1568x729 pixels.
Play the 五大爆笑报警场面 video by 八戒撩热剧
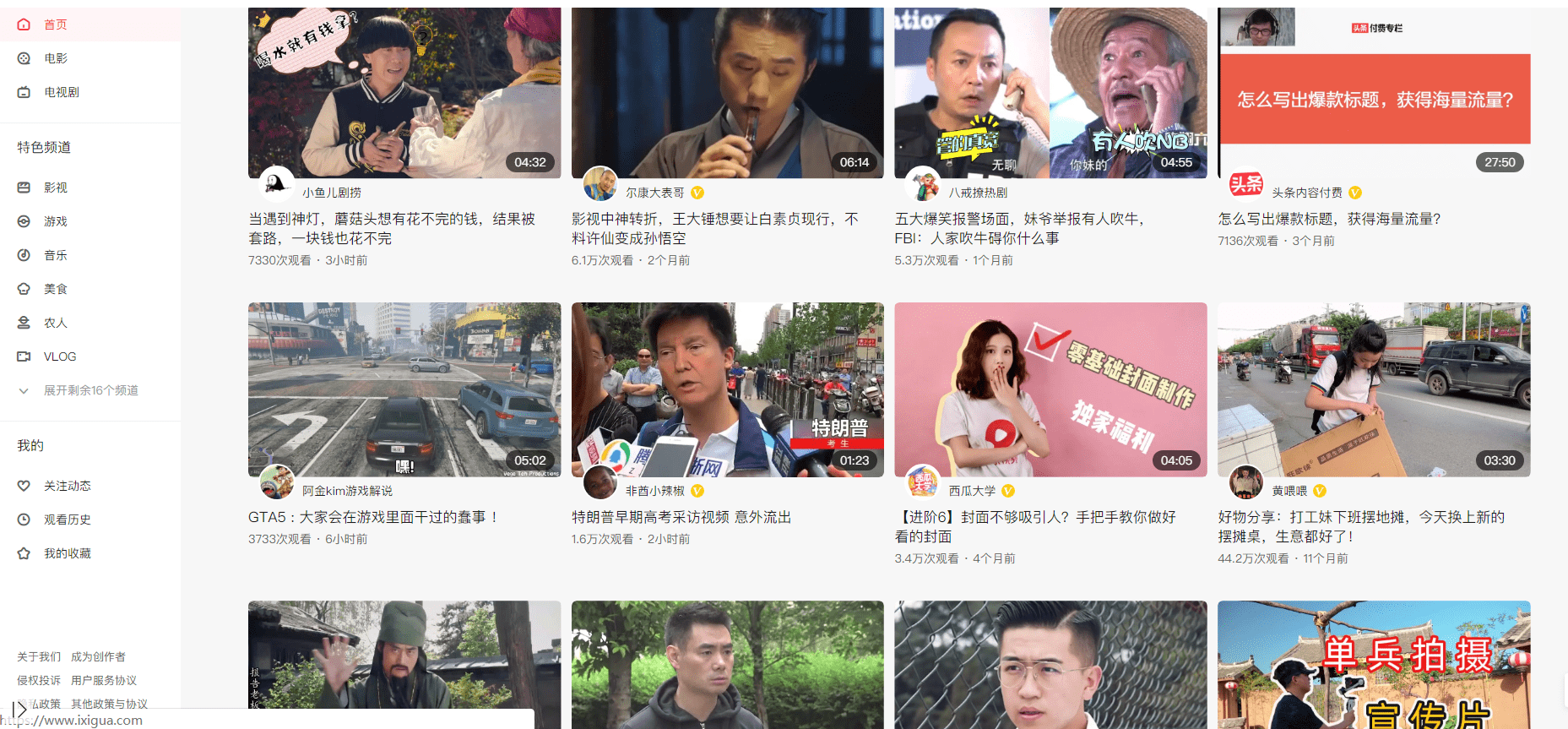point(1050,93)
